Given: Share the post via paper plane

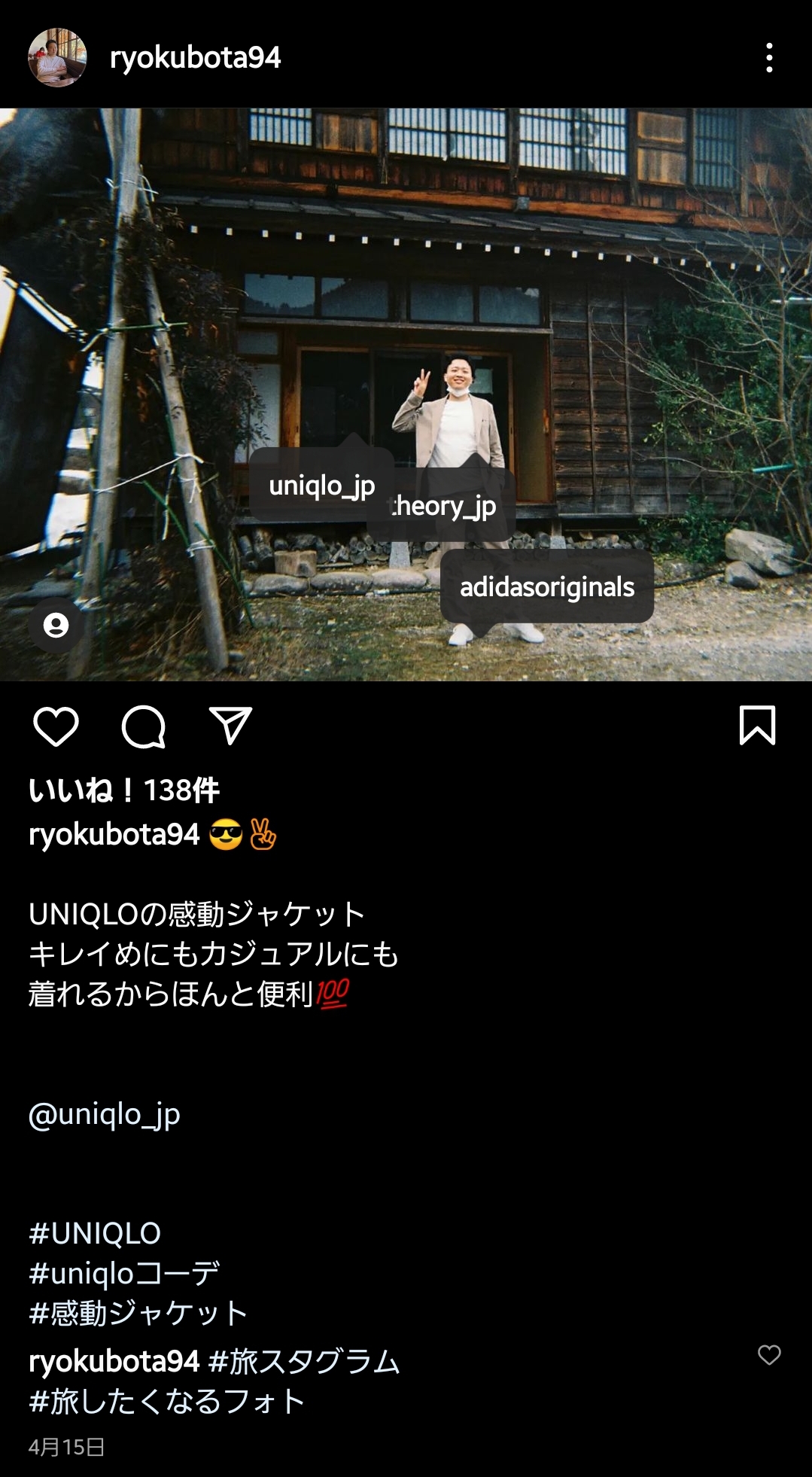Looking at the screenshot, I should click(x=230, y=726).
